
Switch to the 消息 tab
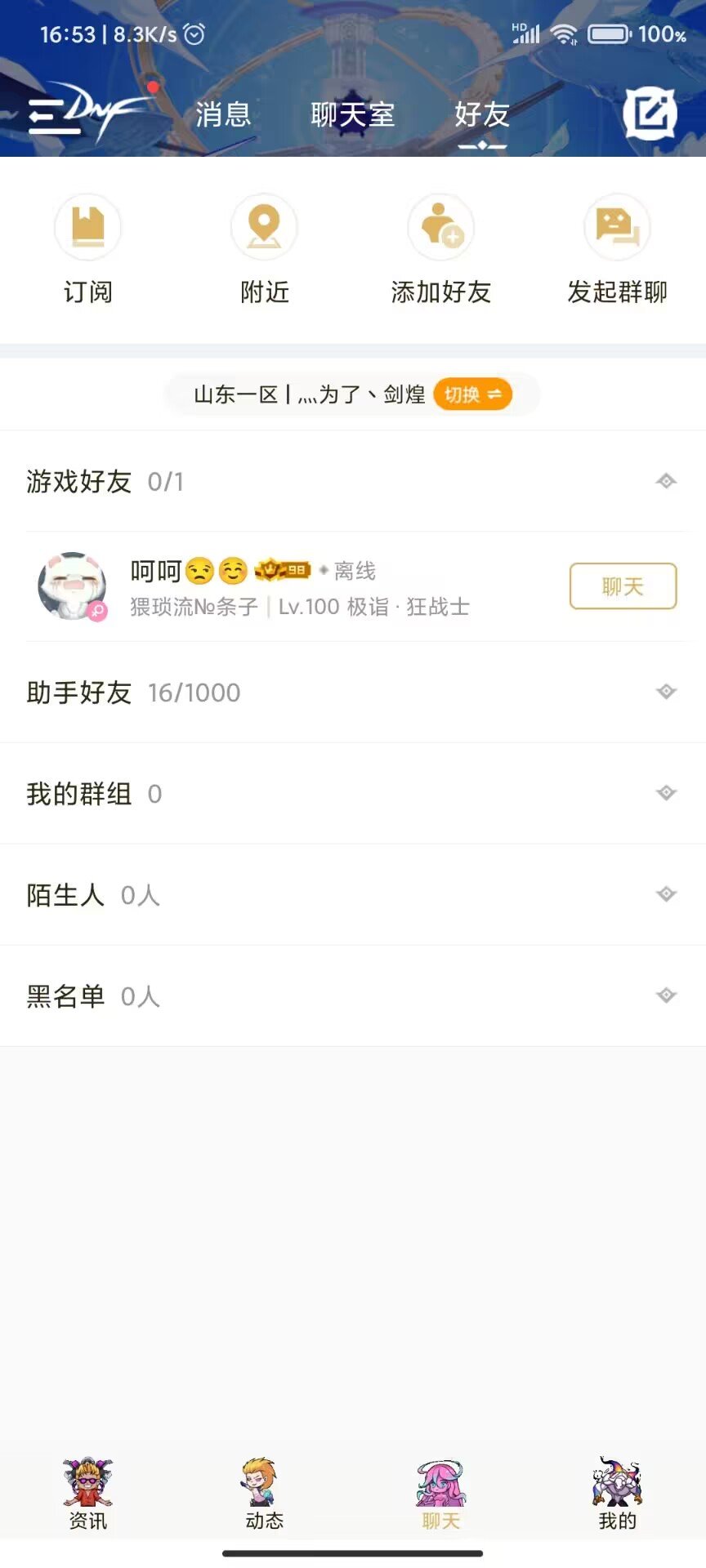[x=222, y=114]
